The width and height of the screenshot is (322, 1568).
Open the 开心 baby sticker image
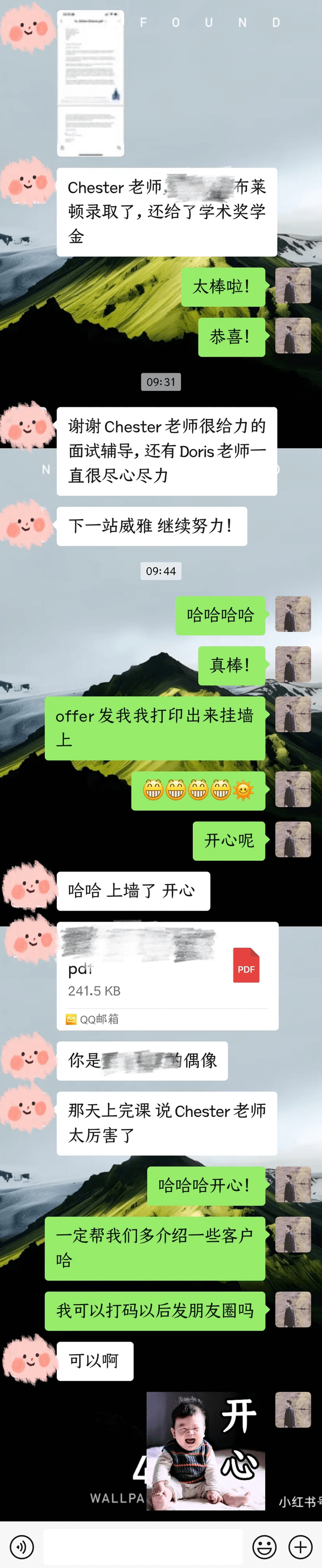pos(206,1450)
